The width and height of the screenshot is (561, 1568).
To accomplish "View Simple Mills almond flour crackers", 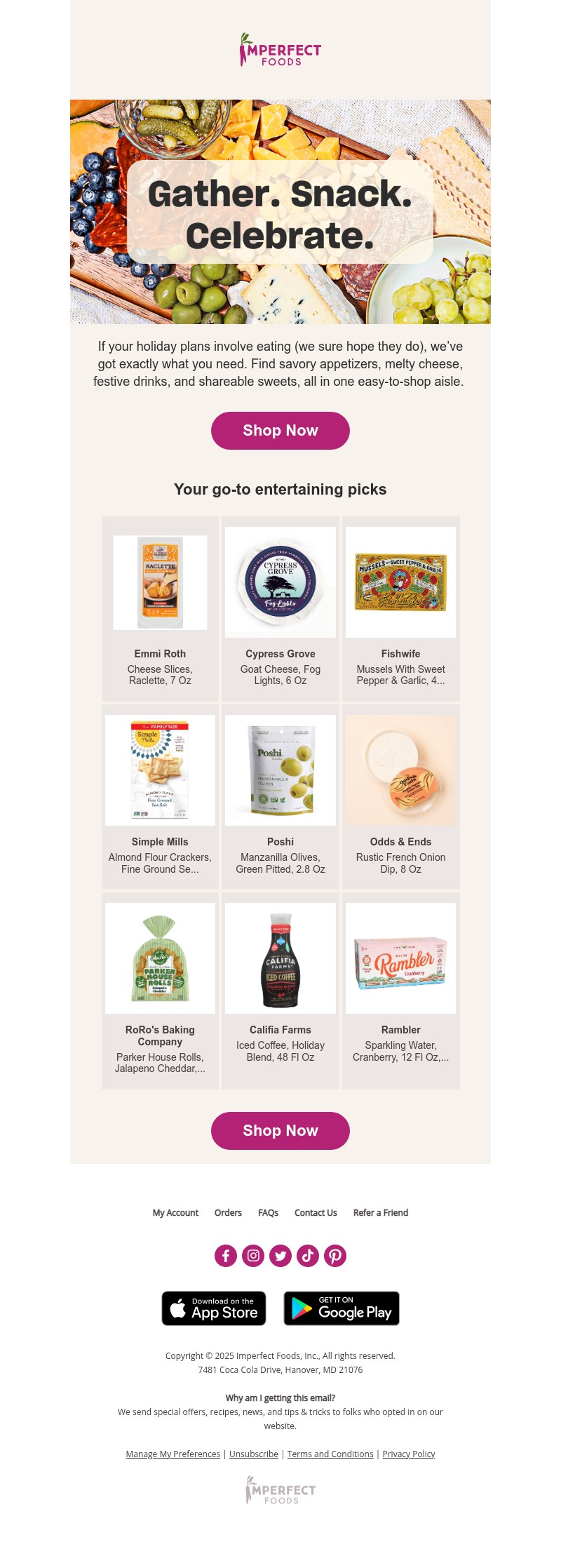I will pyautogui.click(x=160, y=796).
